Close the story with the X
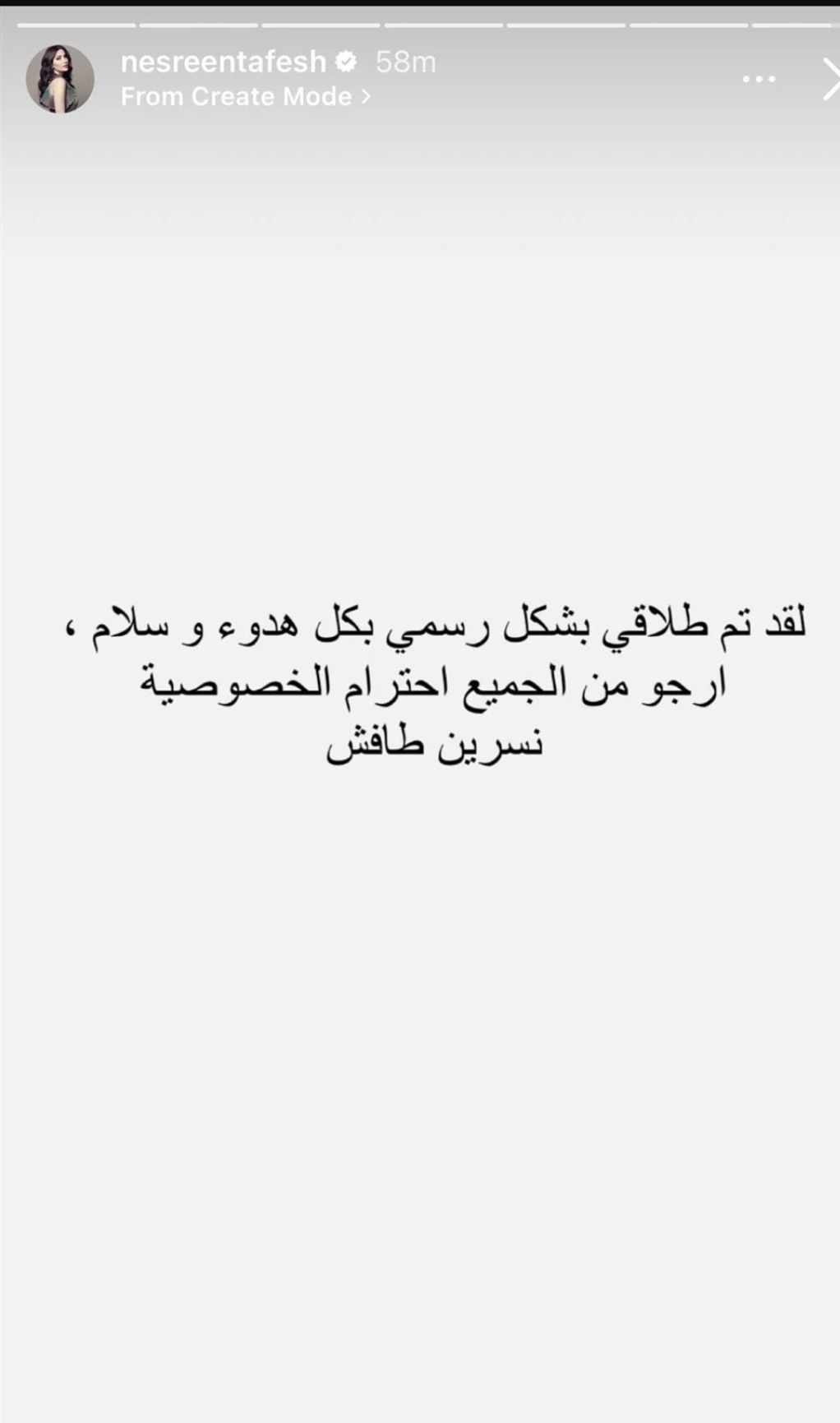Image resolution: width=840 pixels, height=1423 pixels. 831,79
